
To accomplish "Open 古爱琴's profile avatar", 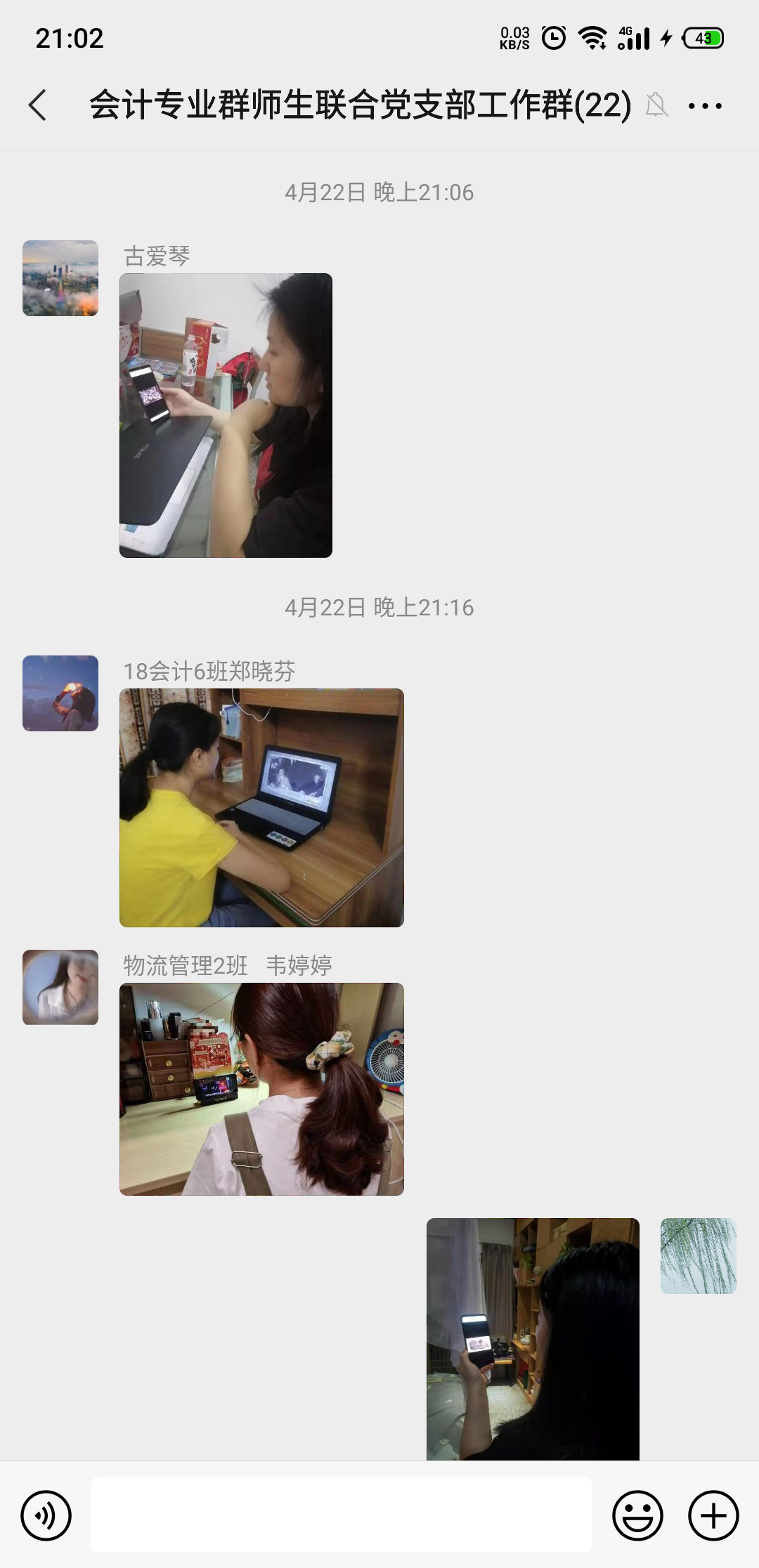I will point(60,278).
